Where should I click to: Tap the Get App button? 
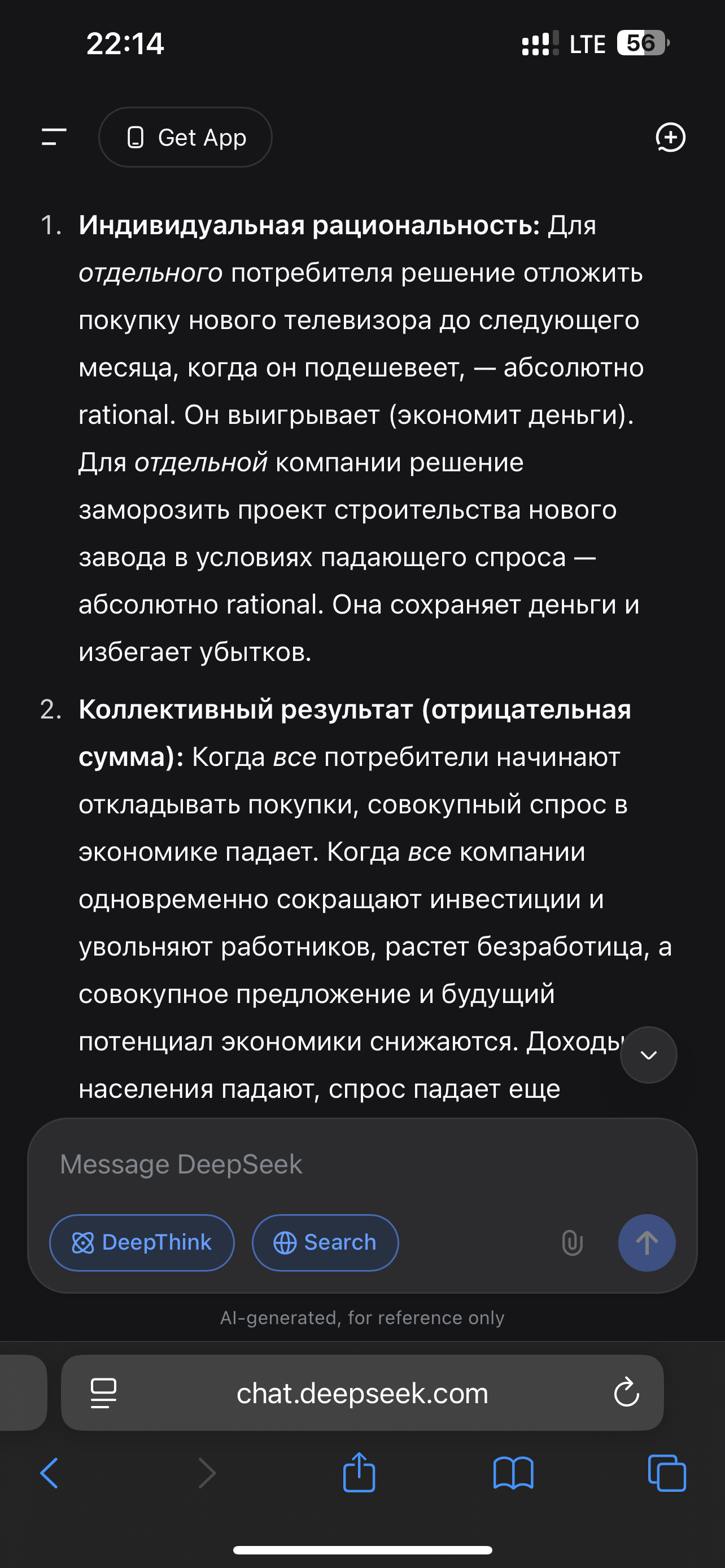click(185, 138)
